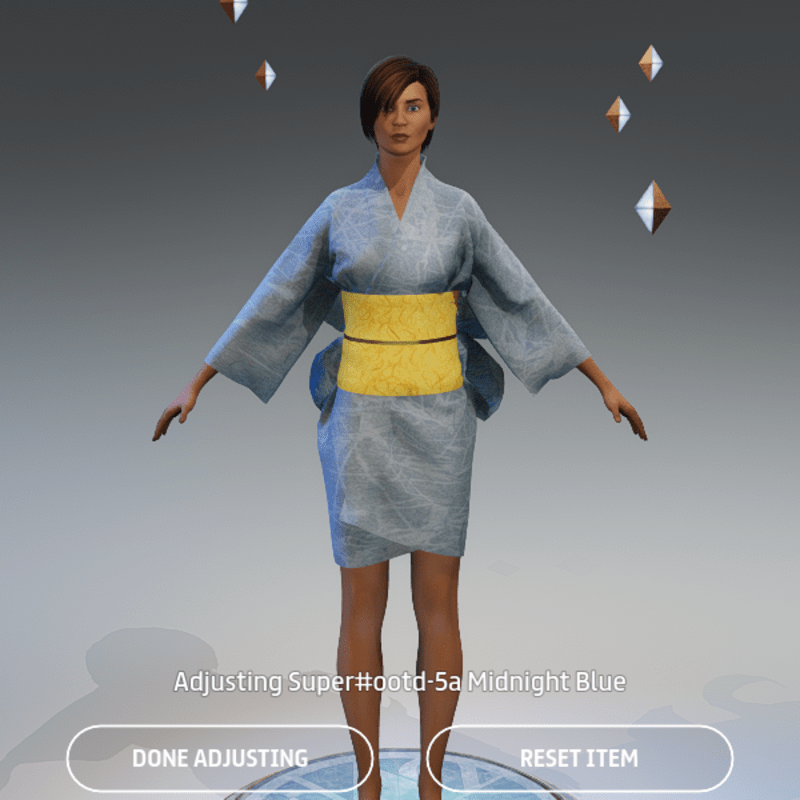Reset the item with Reset Item

pos(579,758)
